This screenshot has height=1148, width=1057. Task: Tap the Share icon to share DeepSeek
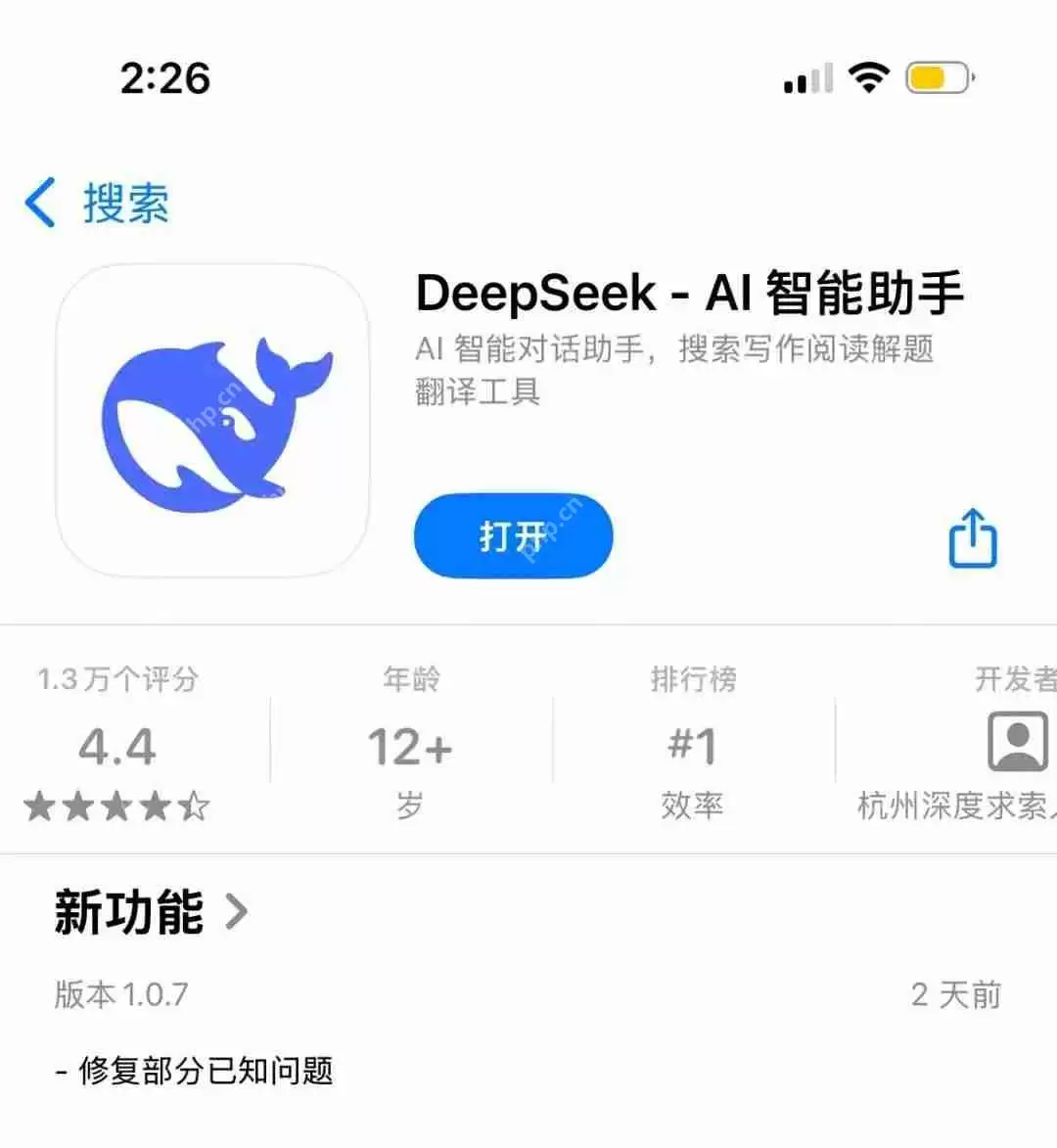974,536
